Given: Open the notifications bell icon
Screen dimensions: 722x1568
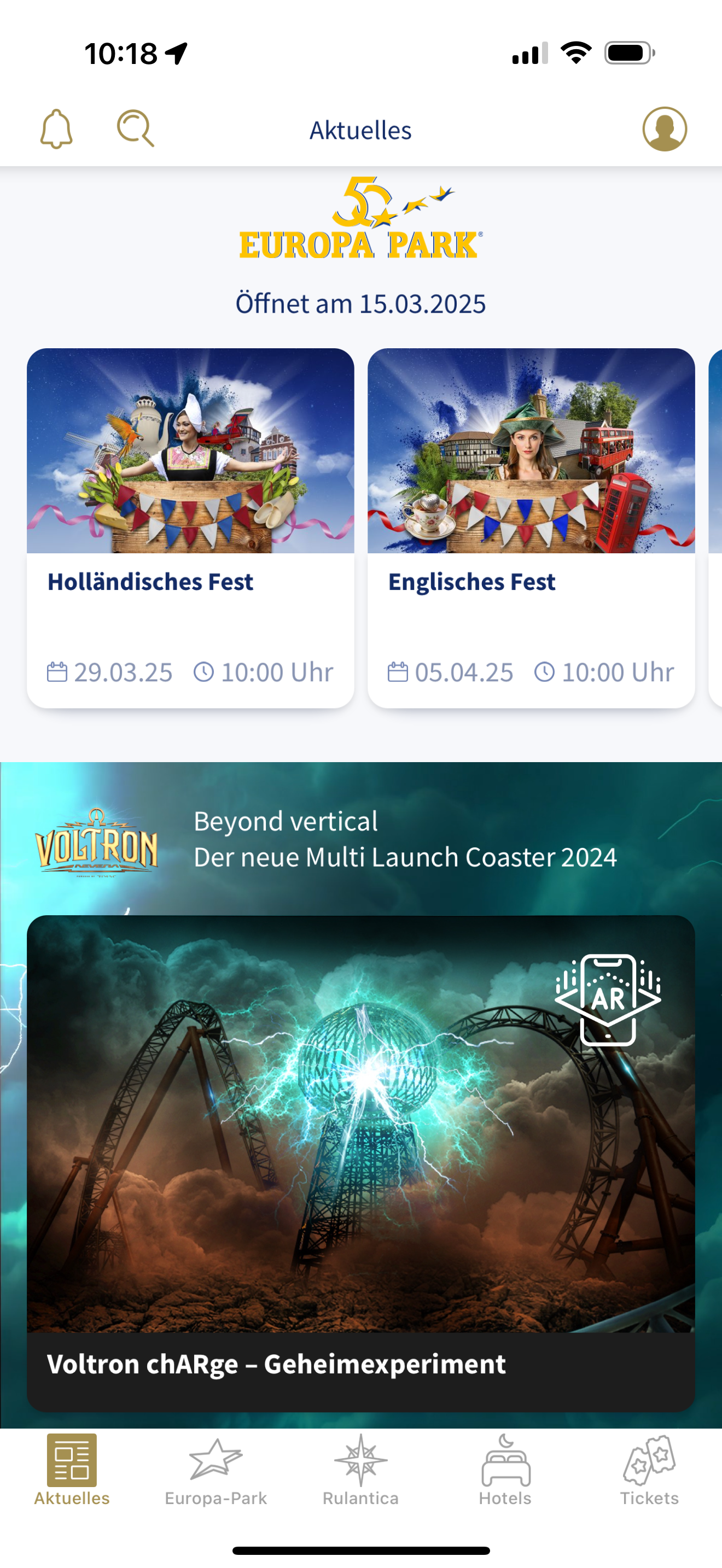Looking at the screenshot, I should [x=57, y=129].
